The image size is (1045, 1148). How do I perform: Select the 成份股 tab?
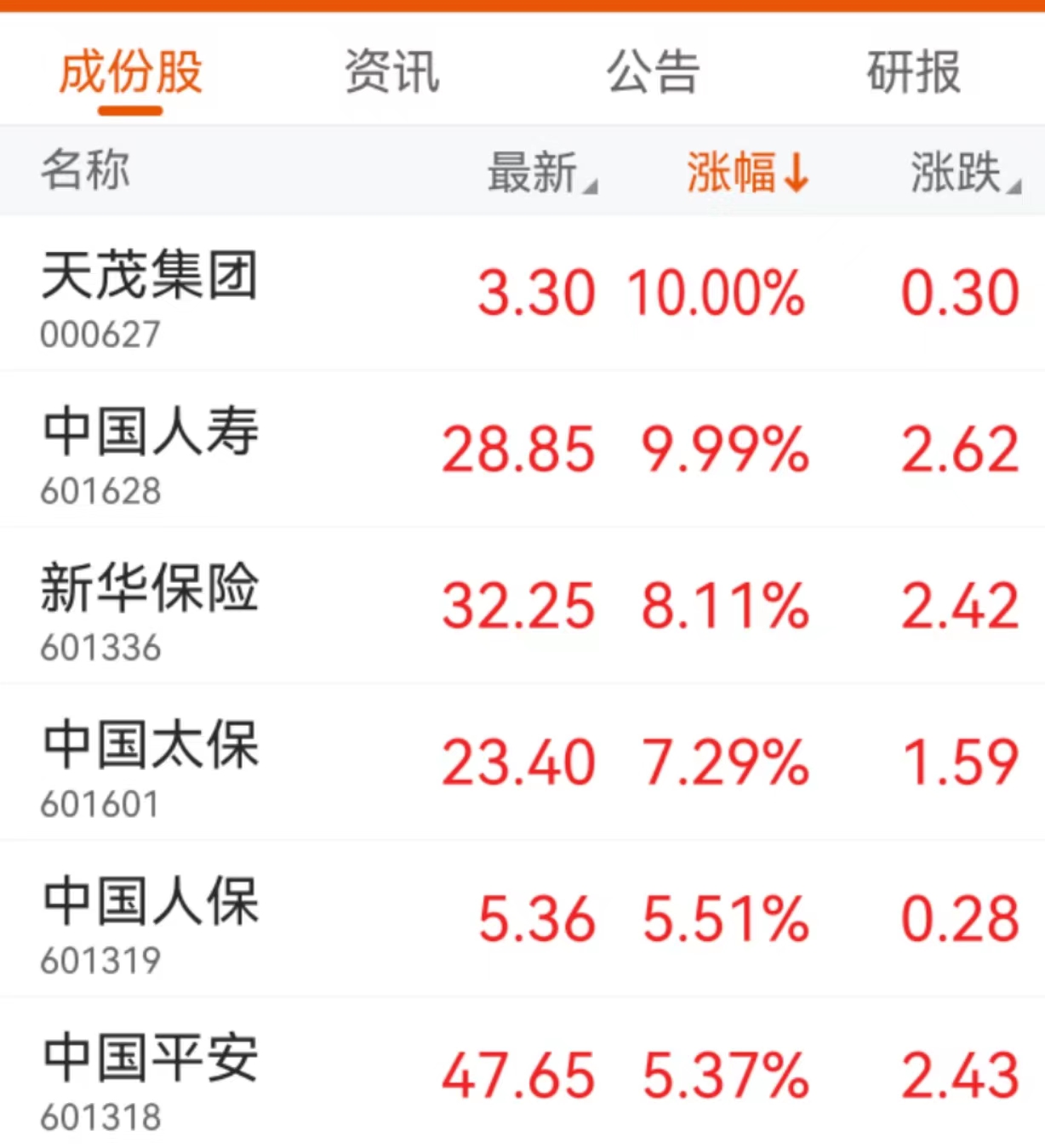pyautogui.click(x=130, y=71)
